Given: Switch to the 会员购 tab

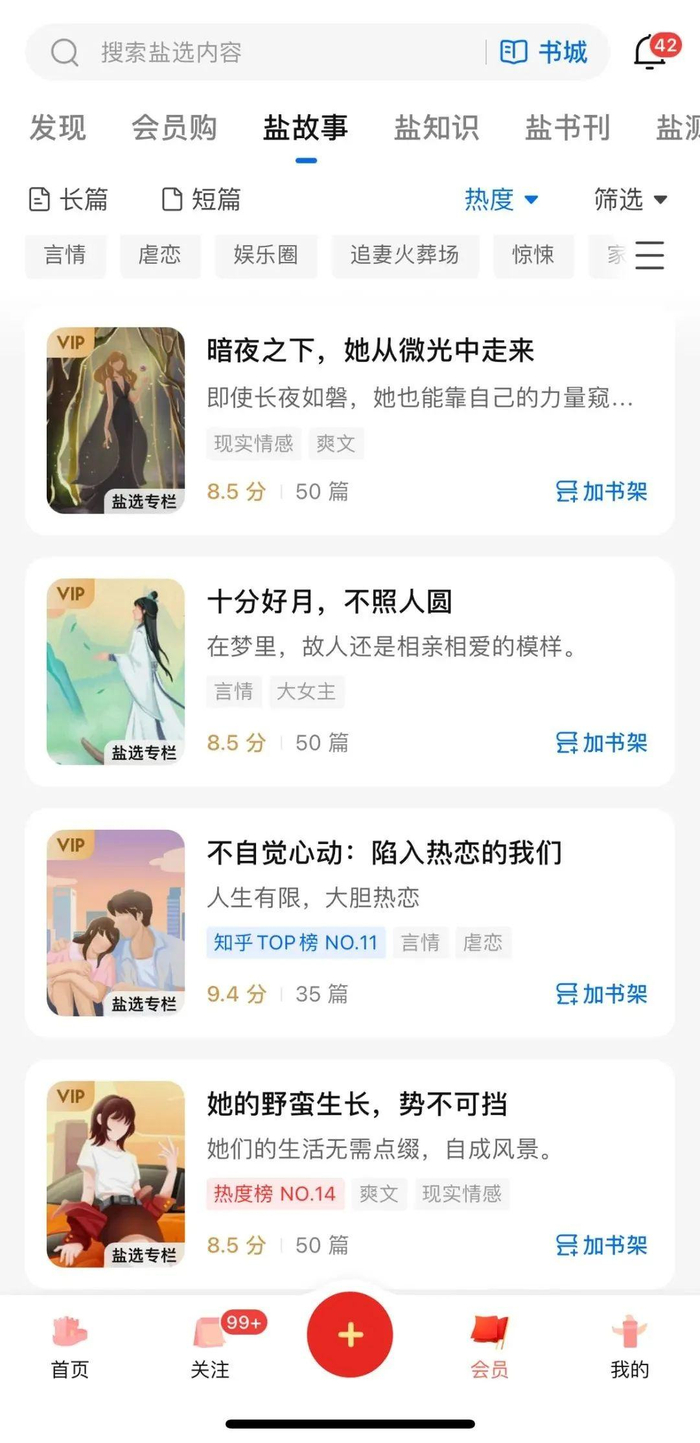Looking at the screenshot, I should pos(174,128).
